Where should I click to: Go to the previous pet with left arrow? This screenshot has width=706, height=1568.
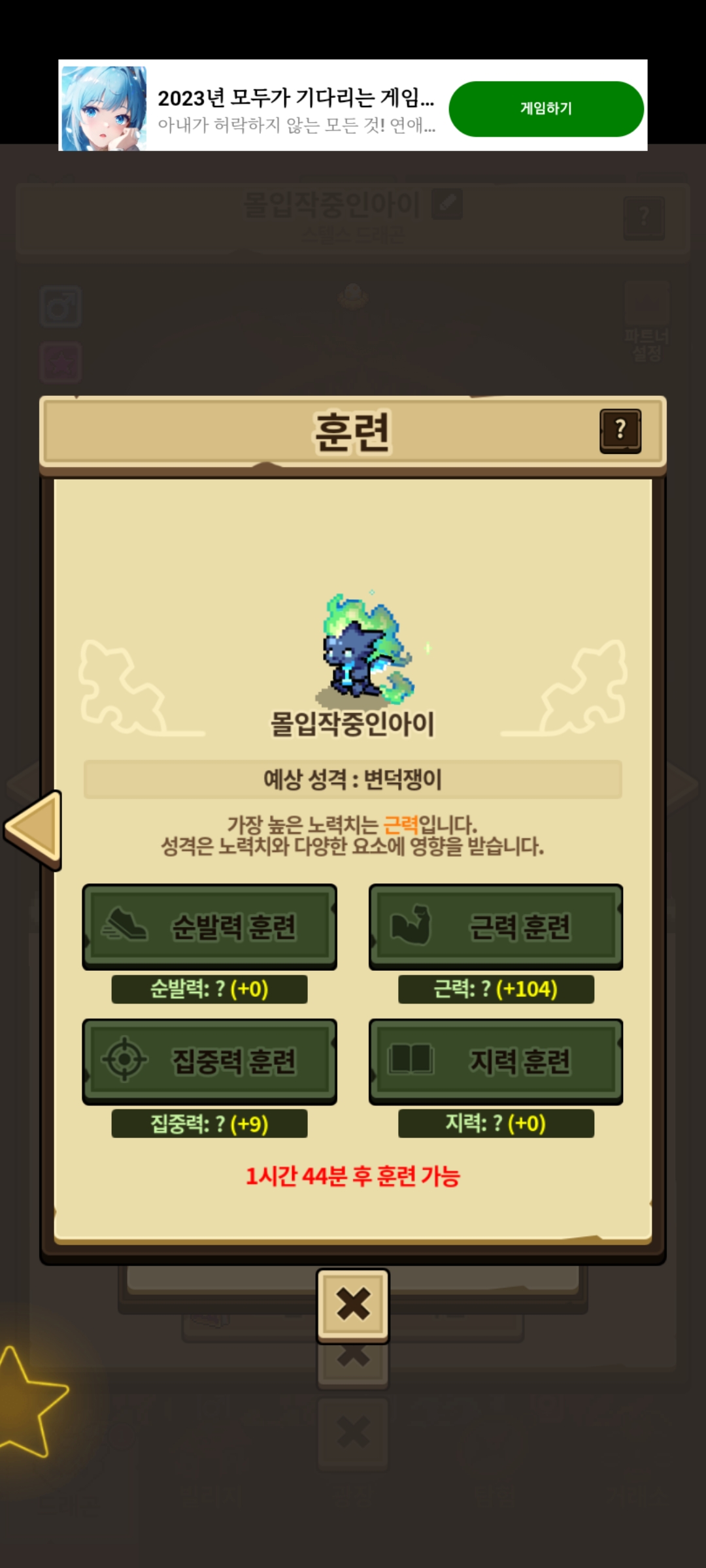coord(34,830)
